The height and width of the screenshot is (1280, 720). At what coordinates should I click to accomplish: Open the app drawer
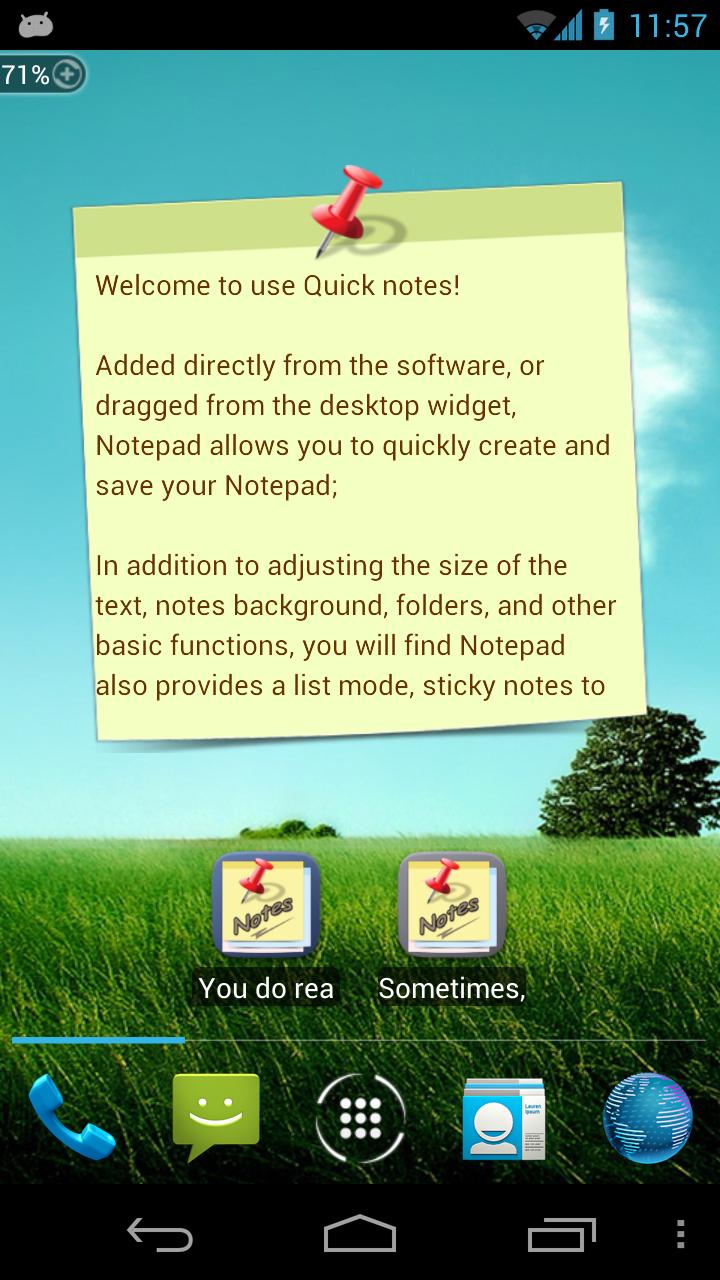[360, 1117]
